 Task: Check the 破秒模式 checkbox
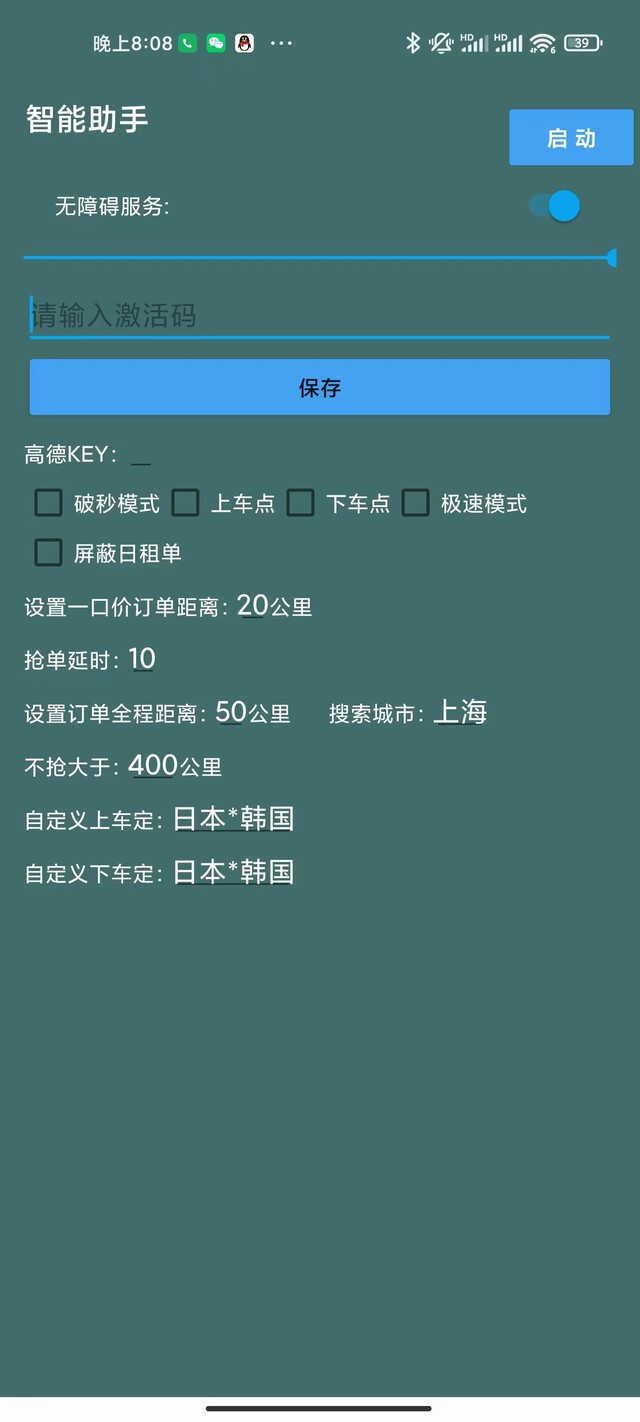tap(49, 503)
